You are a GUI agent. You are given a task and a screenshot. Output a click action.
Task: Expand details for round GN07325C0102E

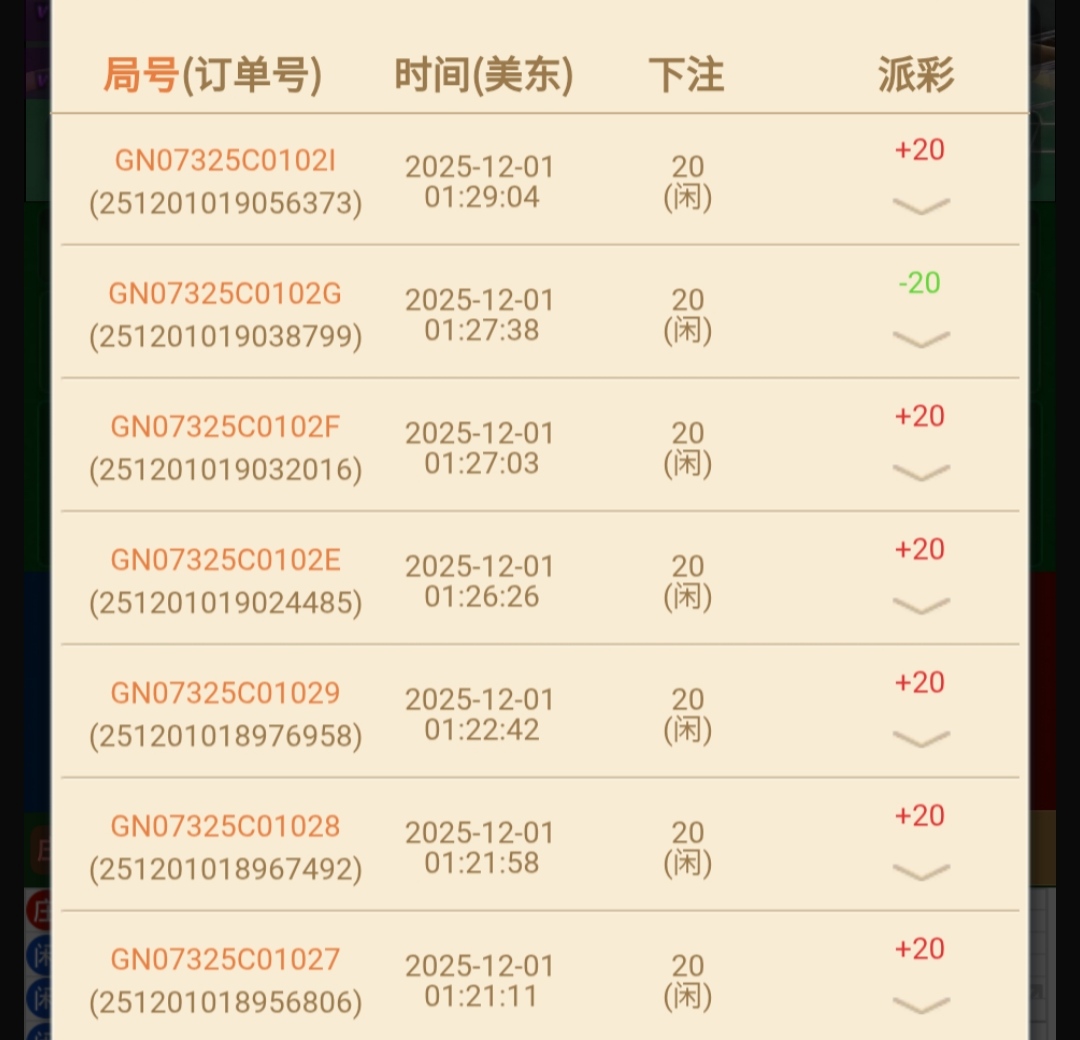click(920, 605)
